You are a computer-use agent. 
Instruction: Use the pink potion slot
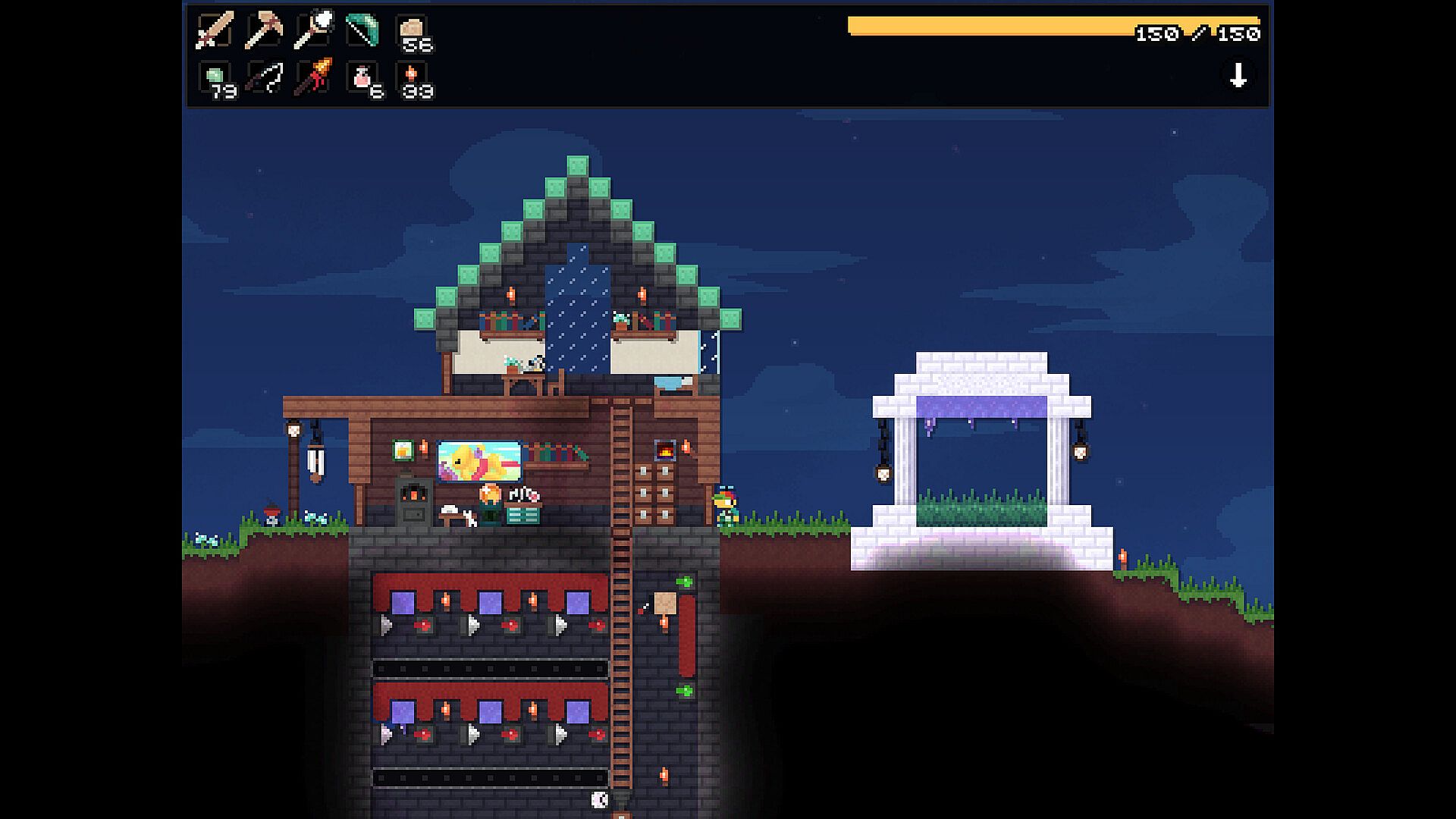[x=362, y=78]
